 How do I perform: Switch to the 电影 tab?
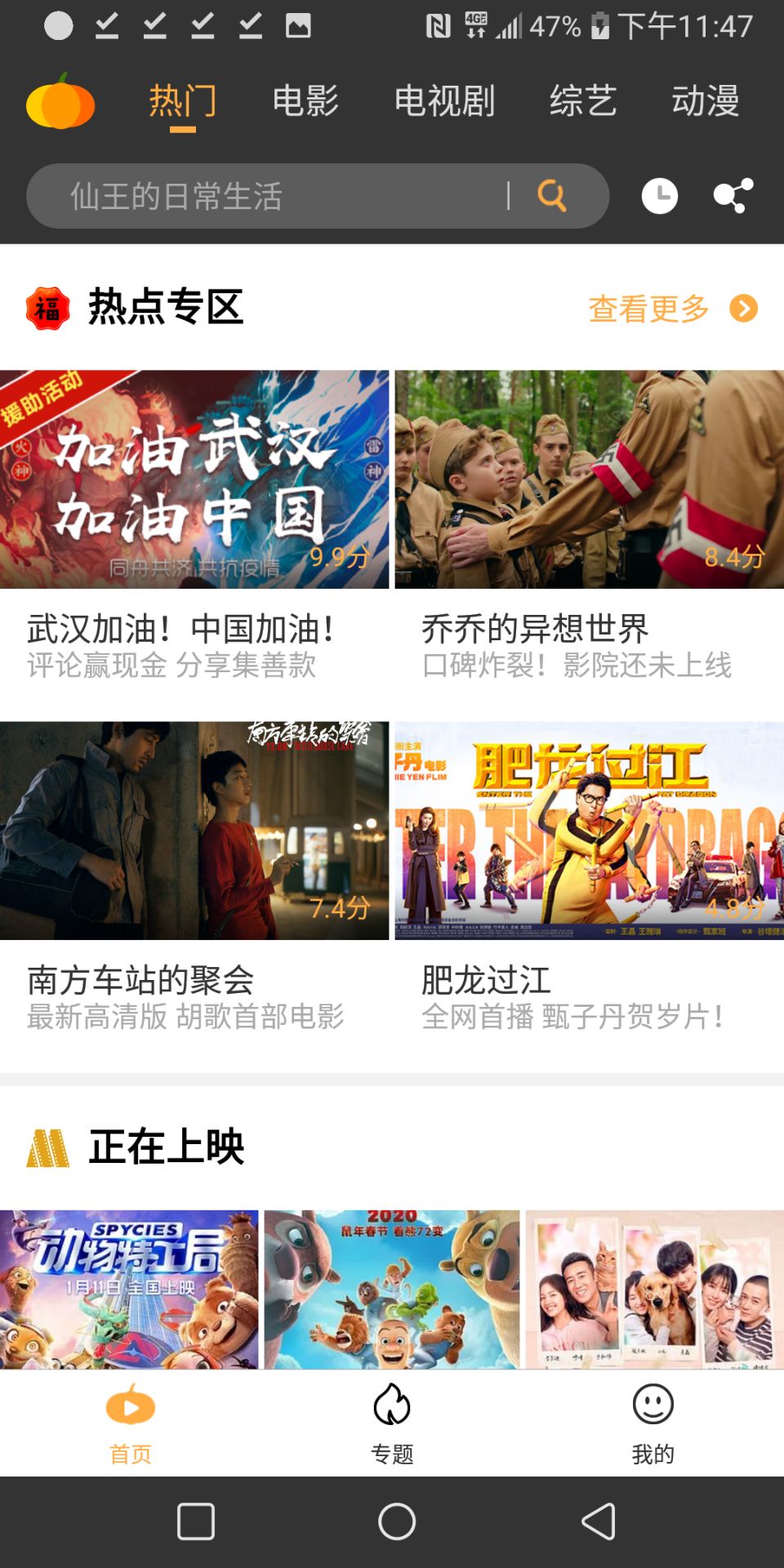point(305,101)
